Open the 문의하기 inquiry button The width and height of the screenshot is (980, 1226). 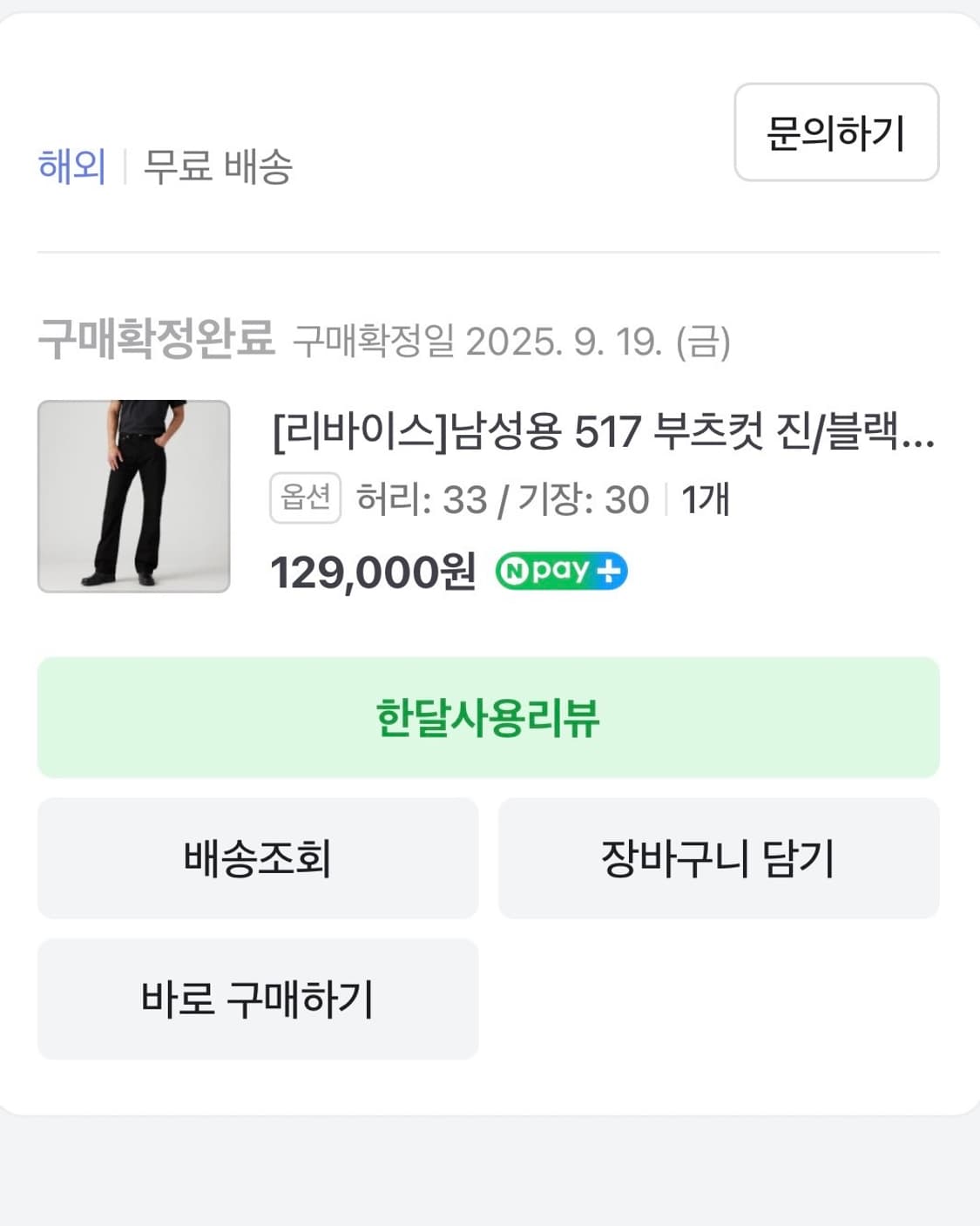click(x=835, y=131)
